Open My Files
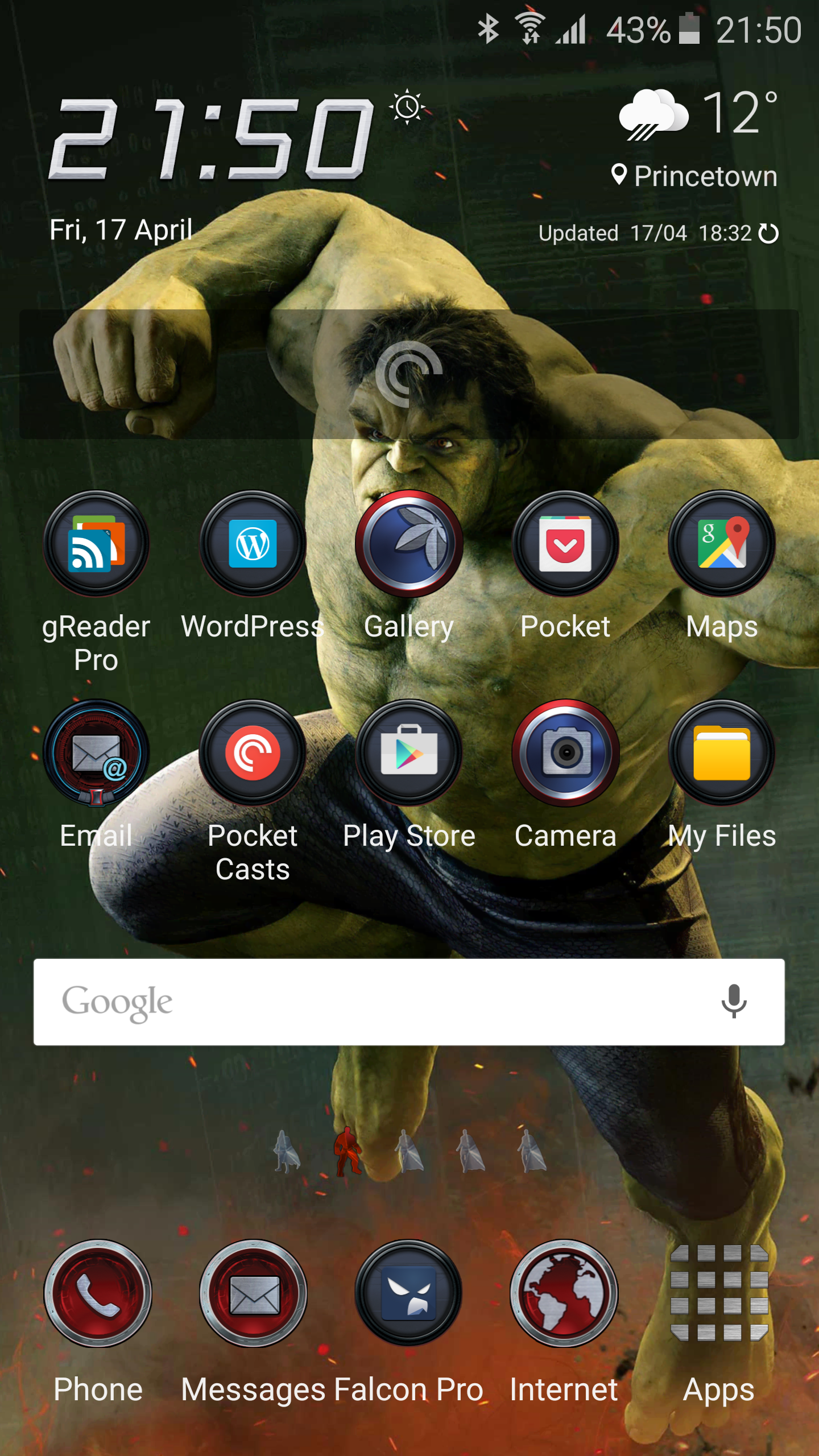The image size is (819, 1456). [x=722, y=753]
